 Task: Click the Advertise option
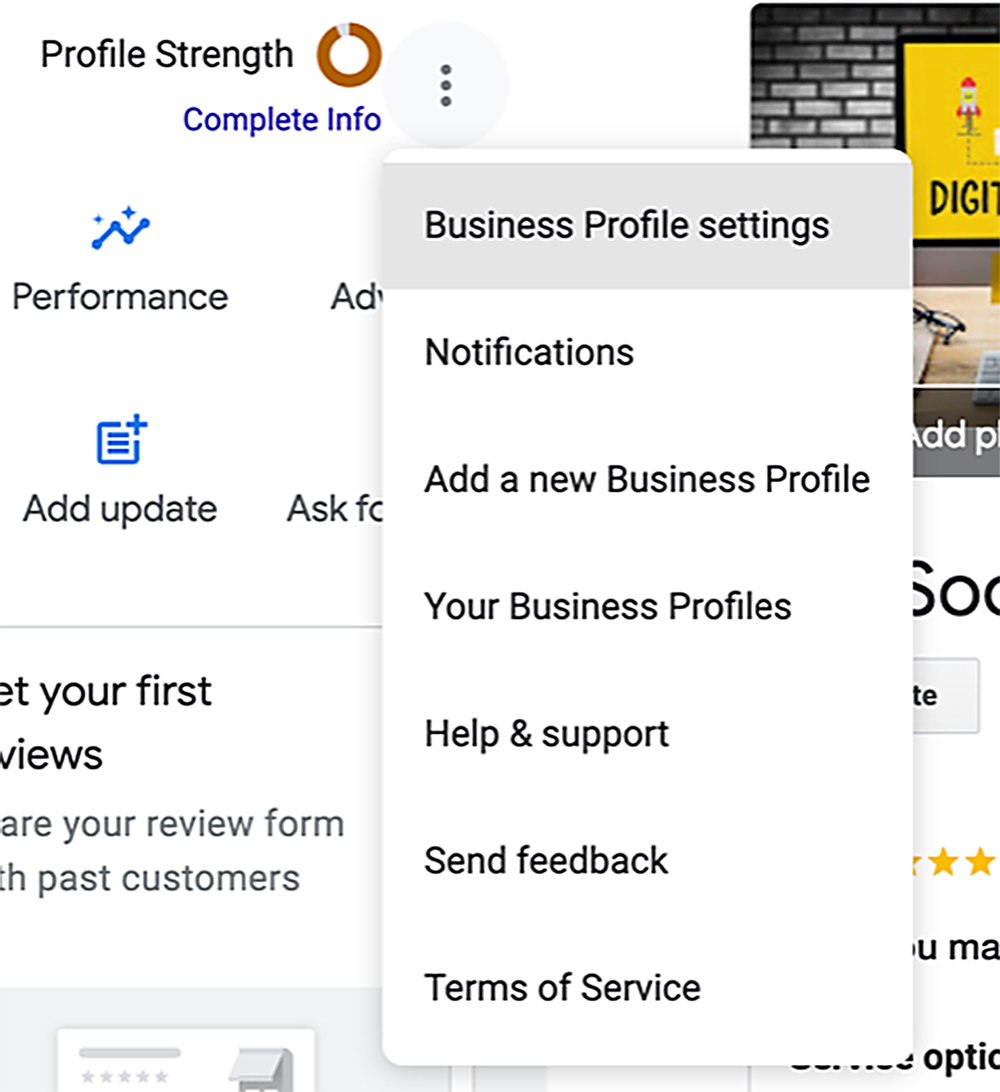tap(355, 296)
